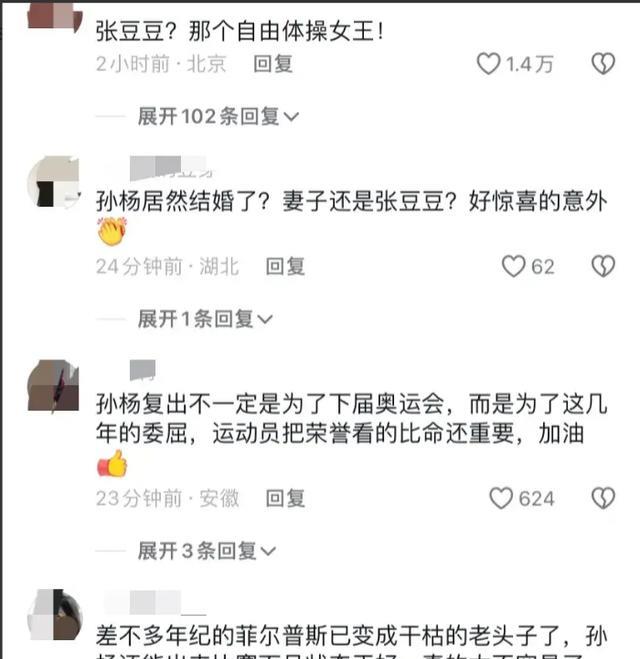Reply to the comment from 北京
Screen dimensions: 640x659
click(x=272, y=65)
